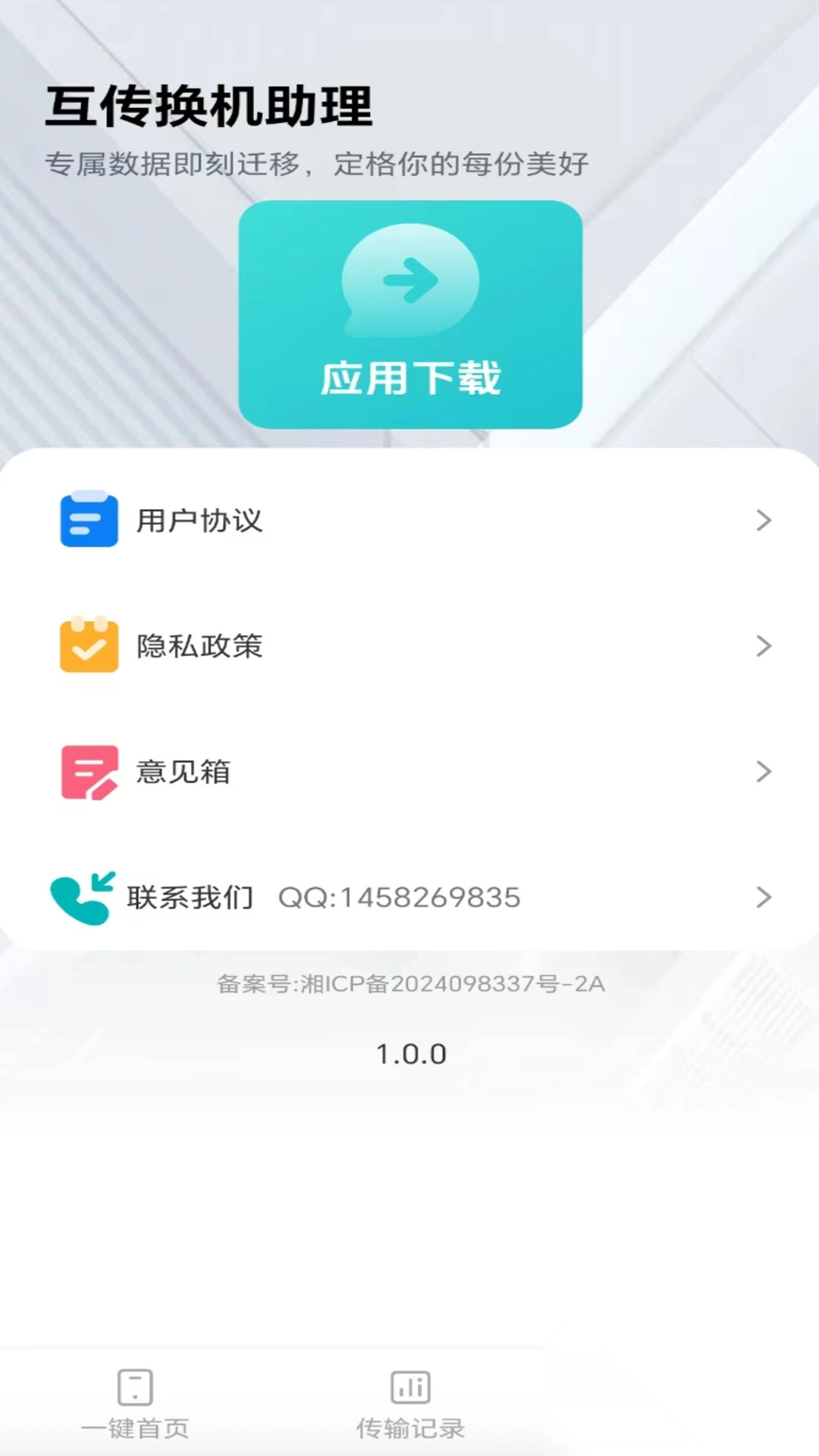Image resolution: width=819 pixels, height=1456 pixels.
Task: Click the pink note icon beside 意见箱
Action: tap(89, 772)
